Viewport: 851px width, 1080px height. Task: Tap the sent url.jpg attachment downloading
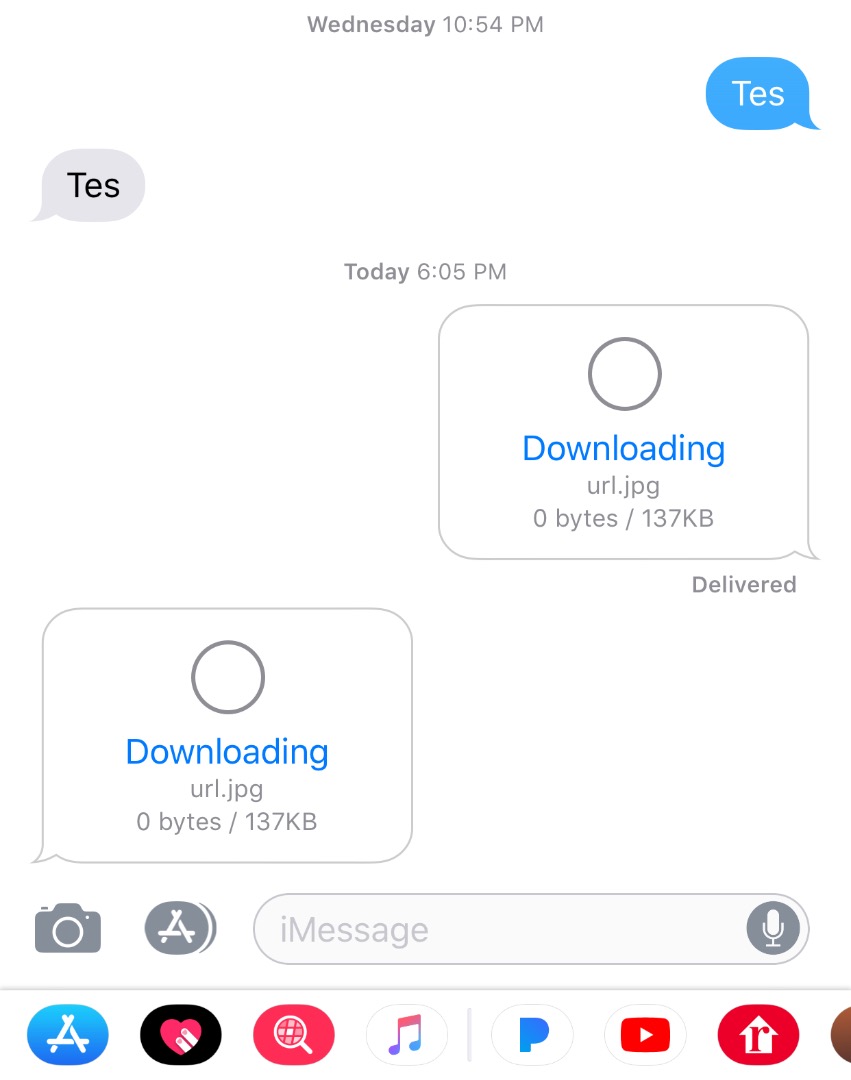(624, 432)
